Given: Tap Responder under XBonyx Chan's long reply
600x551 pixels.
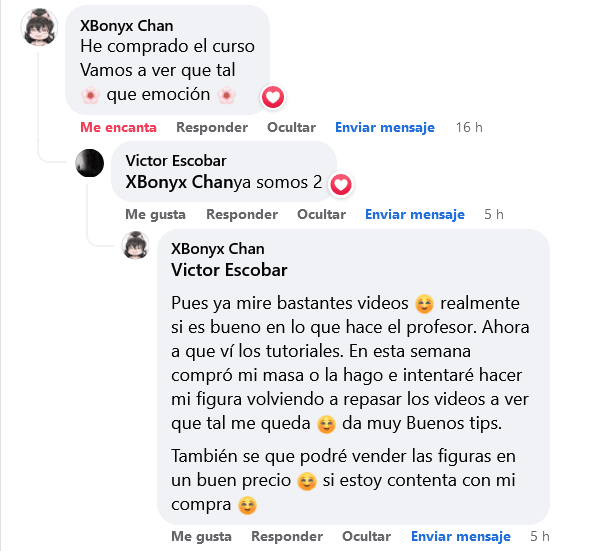Looking at the screenshot, I should tap(287, 537).
